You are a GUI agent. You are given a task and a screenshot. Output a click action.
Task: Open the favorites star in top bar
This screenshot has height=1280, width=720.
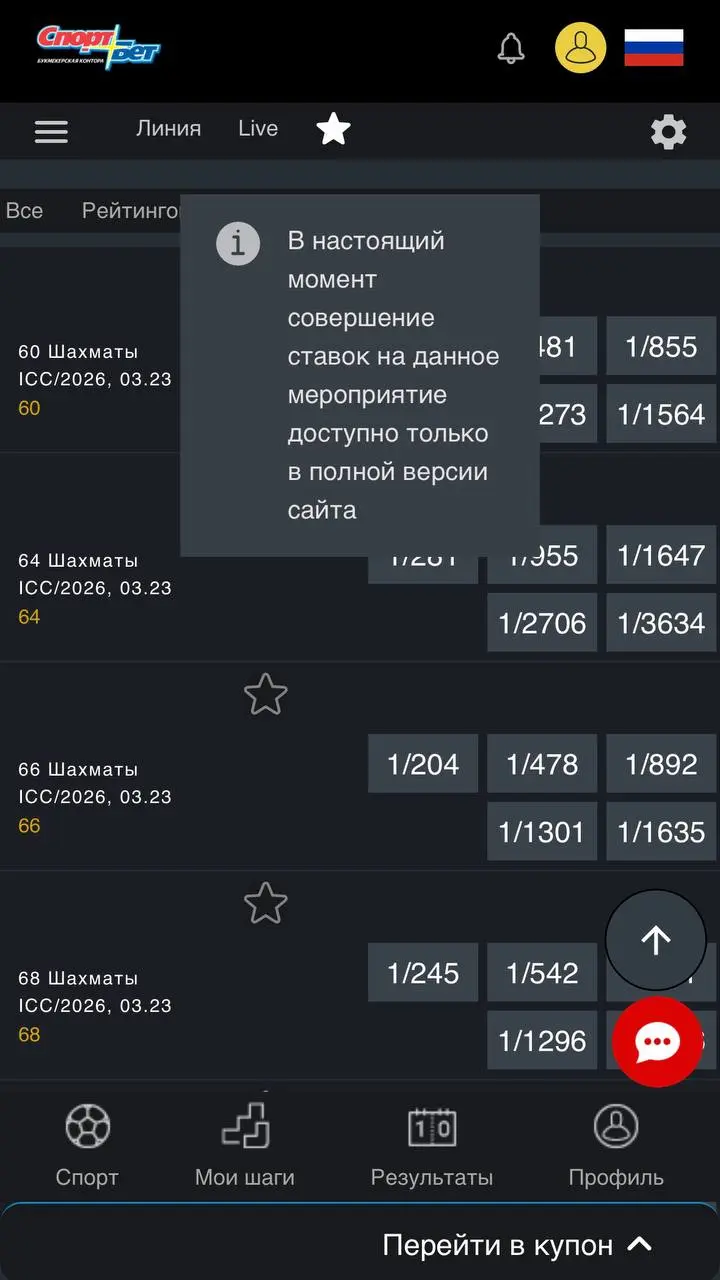(333, 128)
